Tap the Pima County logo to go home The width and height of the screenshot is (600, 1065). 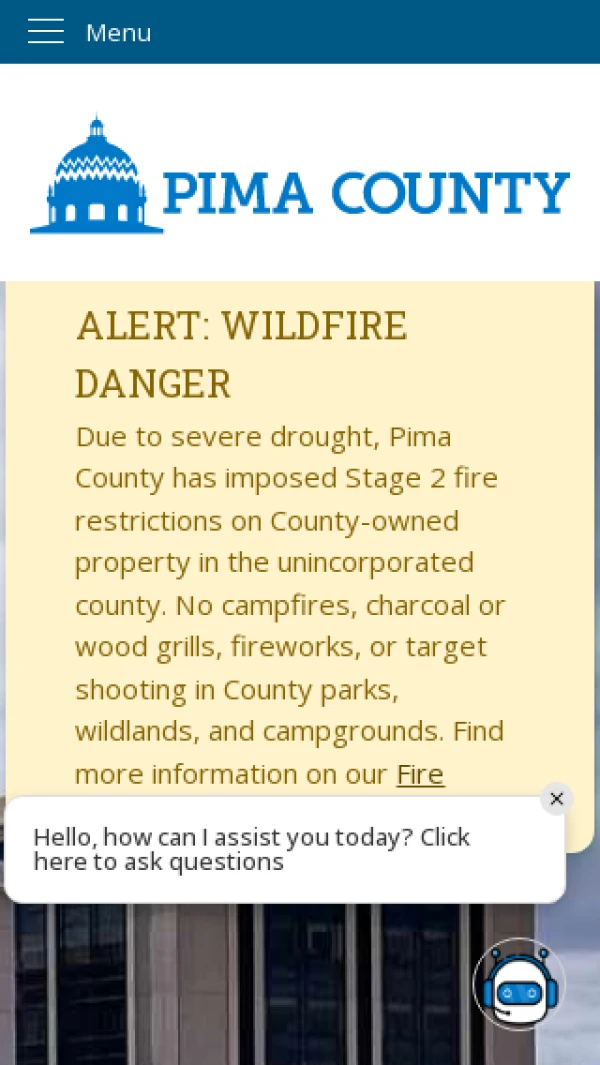coord(300,174)
